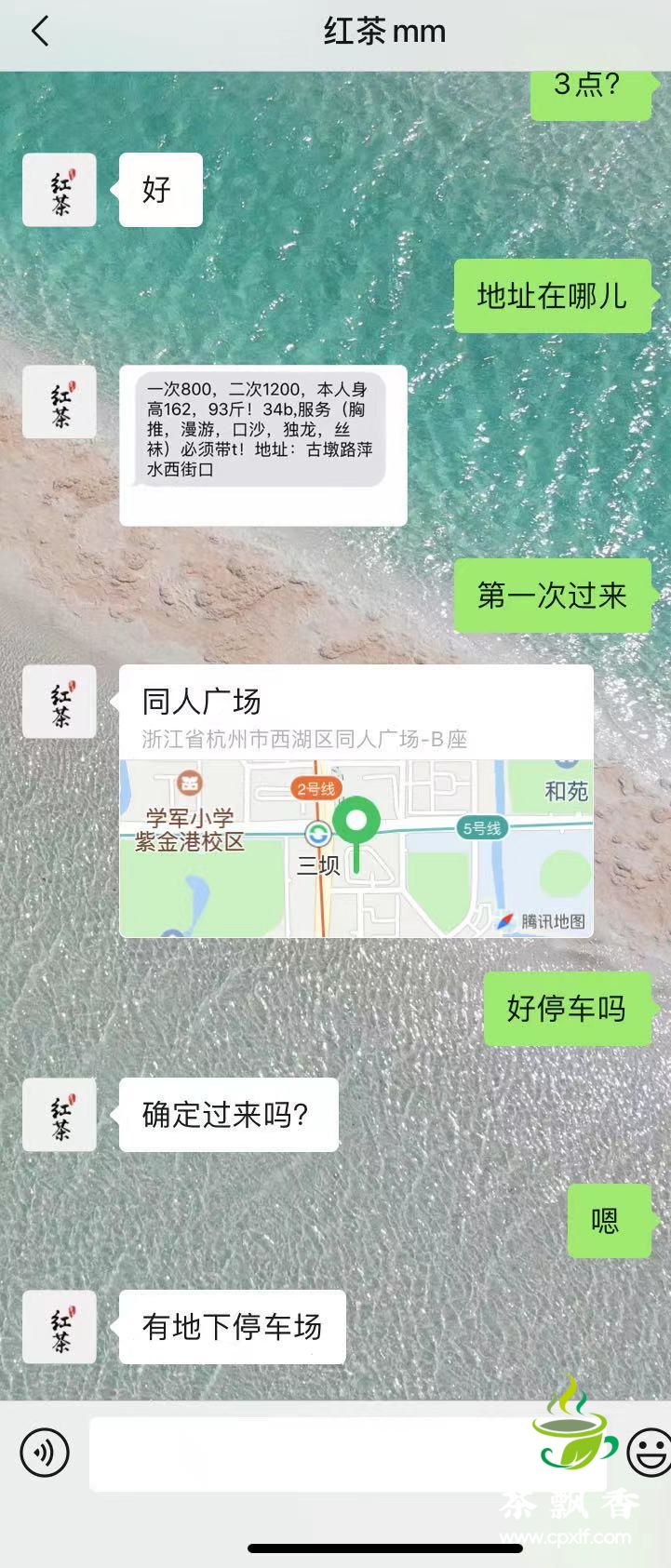Viewport: 671px width, 1568px height.
Task: Open the emoji picker
Action: point(649,1452)
